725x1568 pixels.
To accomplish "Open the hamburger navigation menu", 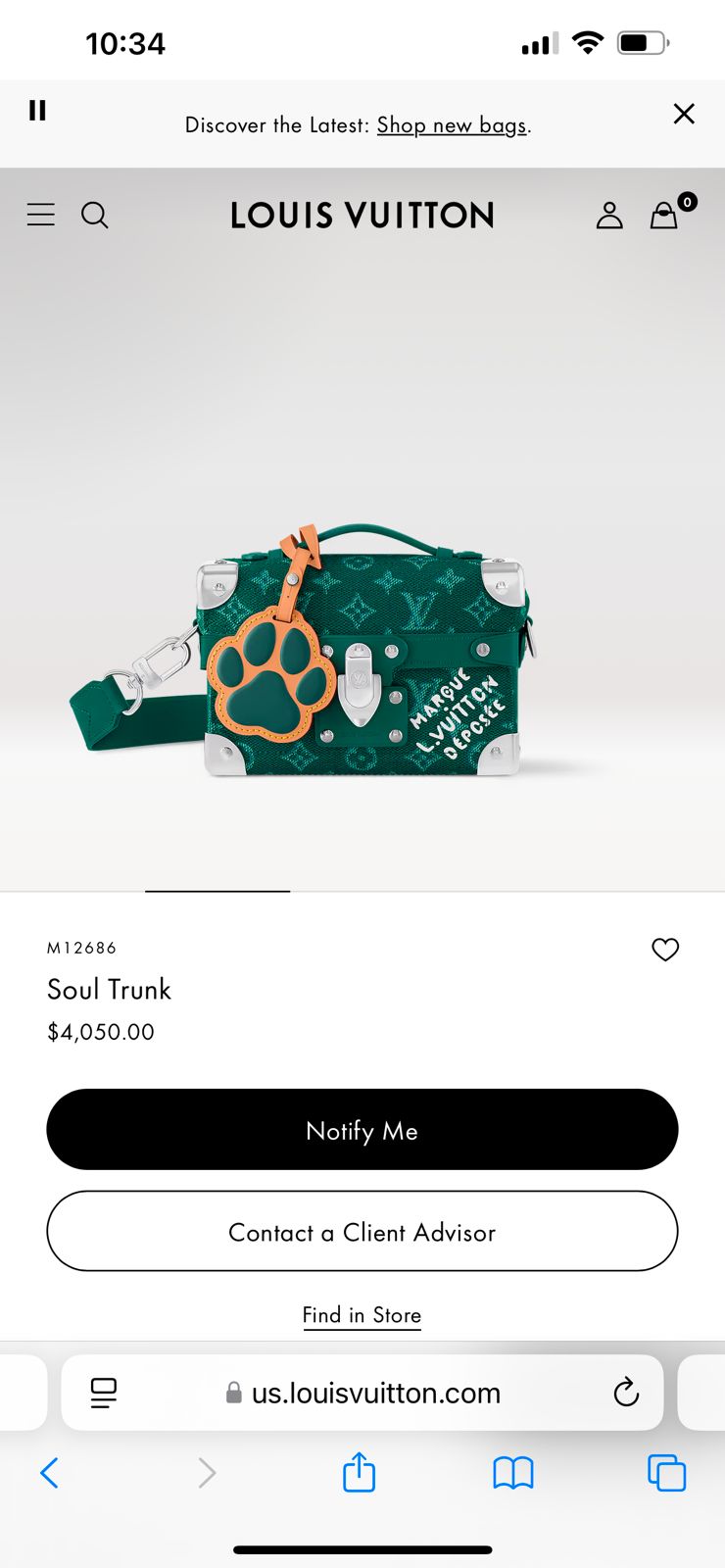I will pos(40,215).
